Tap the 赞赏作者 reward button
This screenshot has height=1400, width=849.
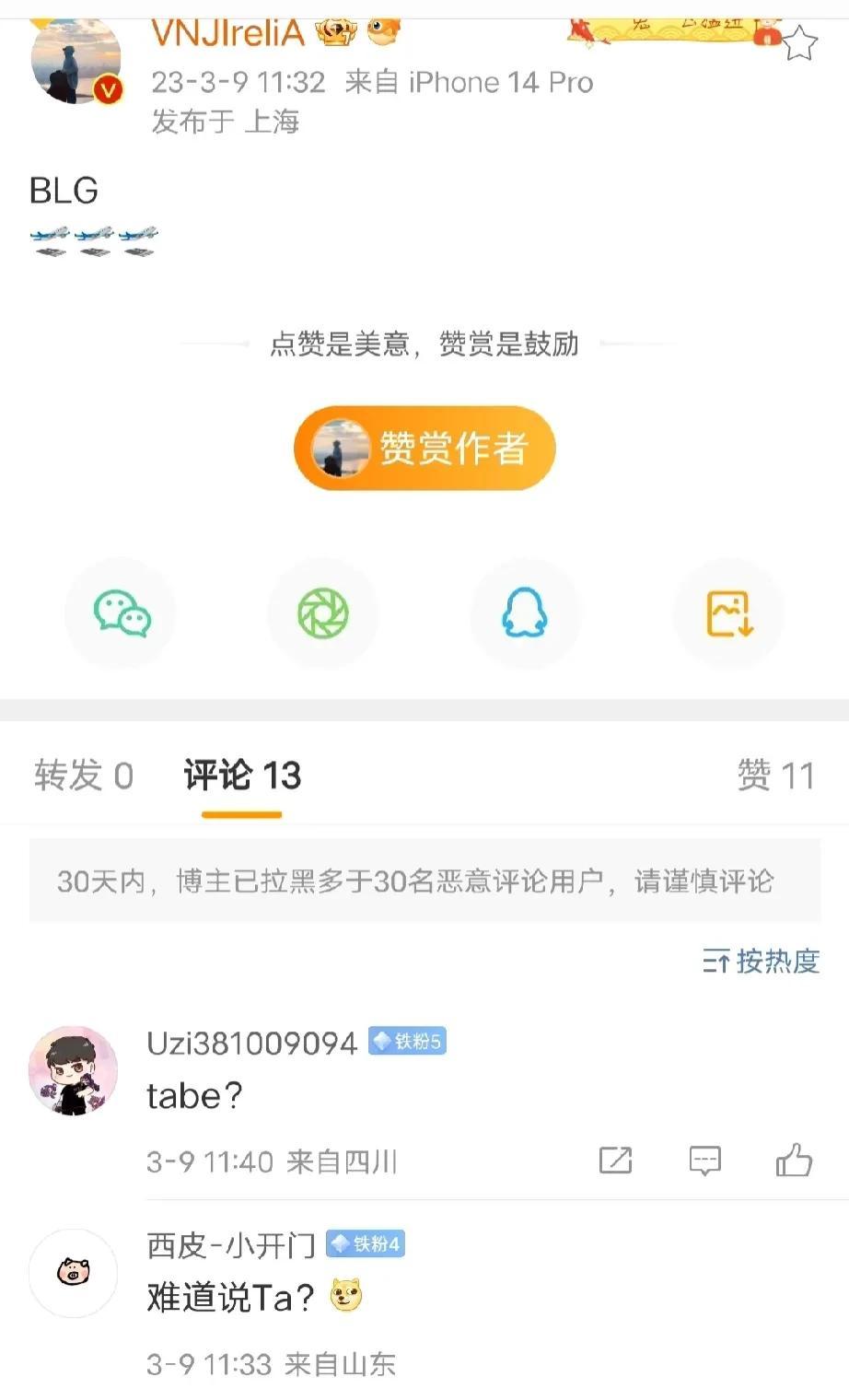pyautogui.click(x=424, y=449)
